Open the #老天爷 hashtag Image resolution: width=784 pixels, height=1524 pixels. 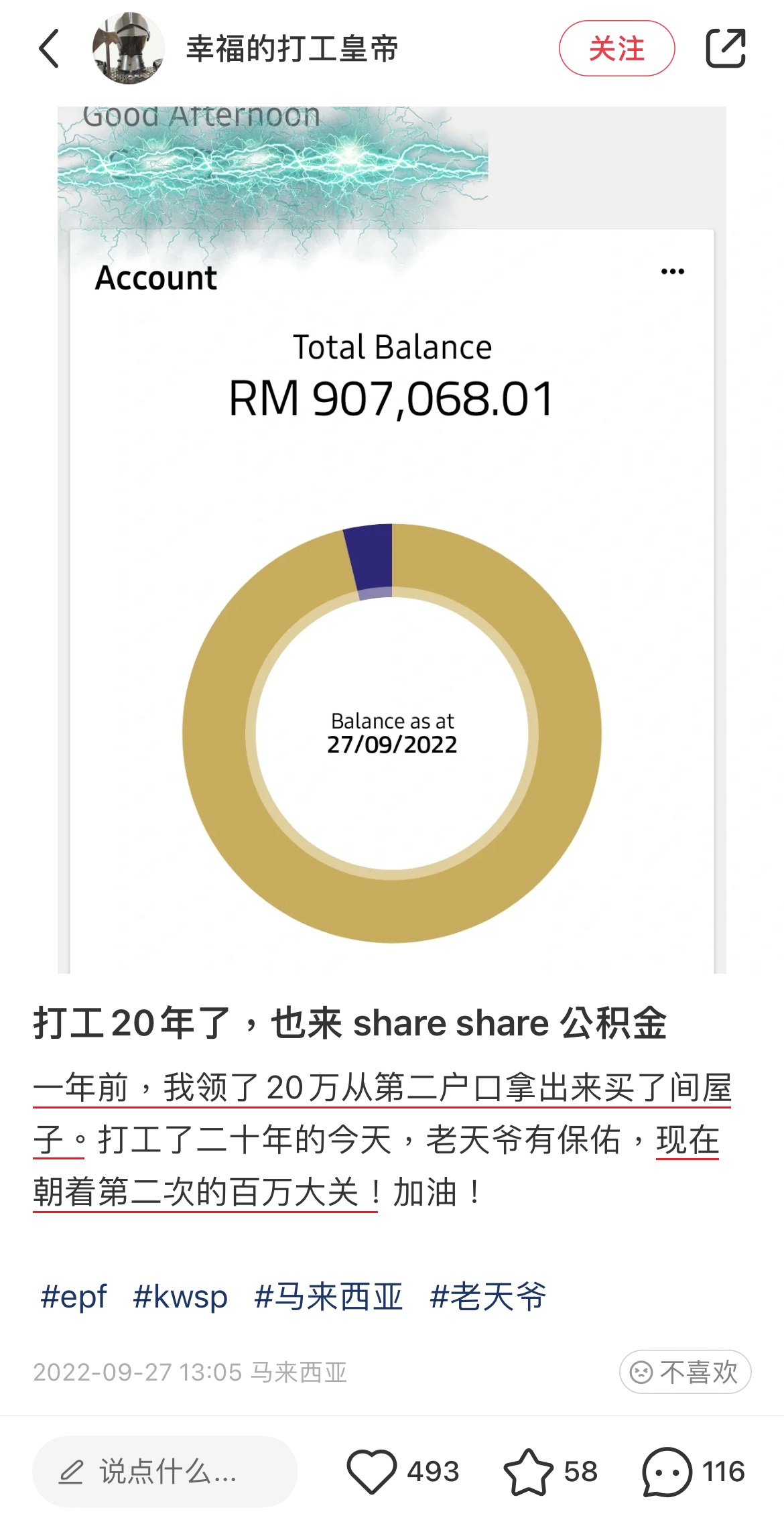tap(488, 1296)
